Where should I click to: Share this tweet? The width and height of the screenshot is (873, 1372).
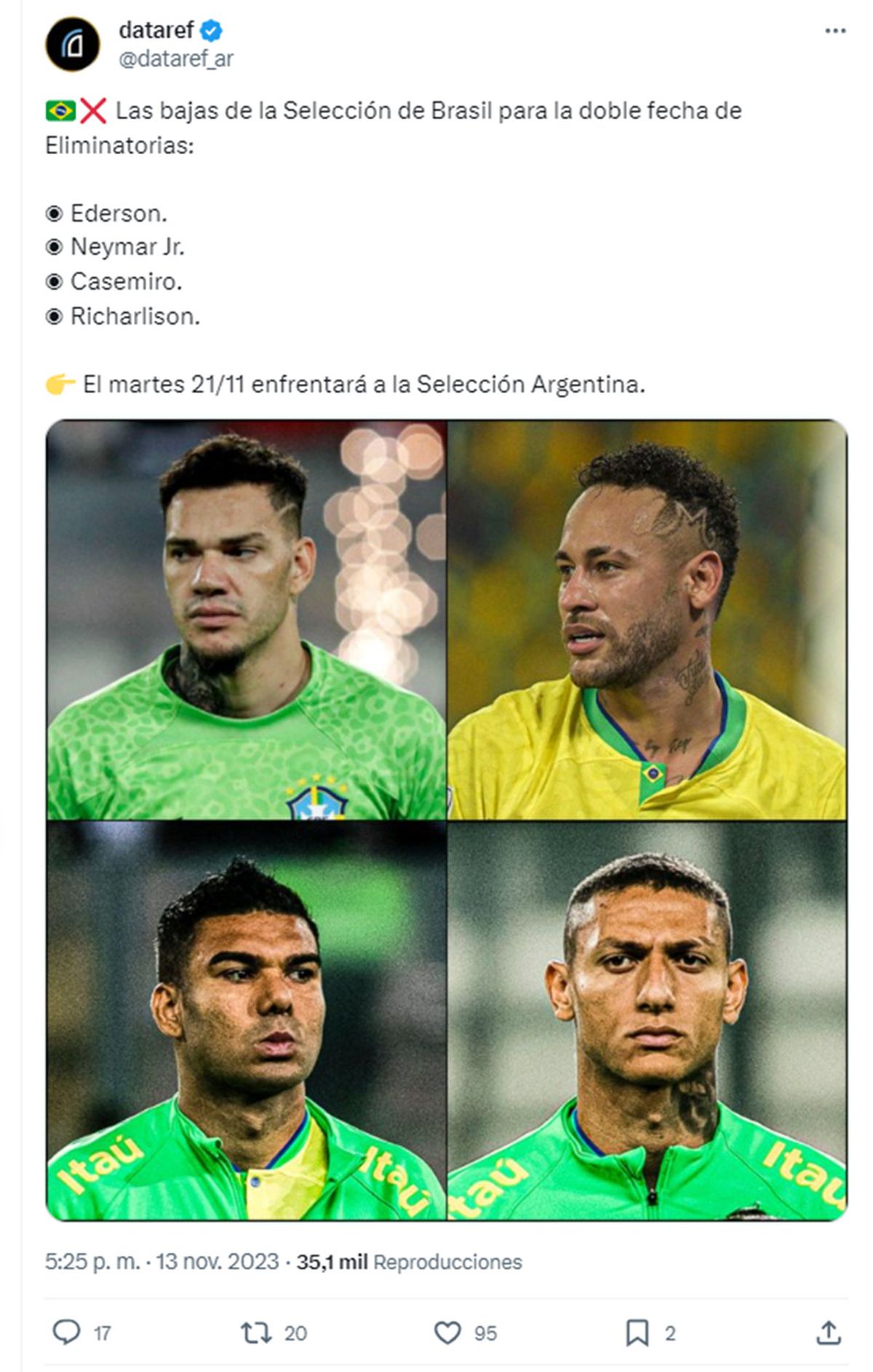(x=828, y=1332)
